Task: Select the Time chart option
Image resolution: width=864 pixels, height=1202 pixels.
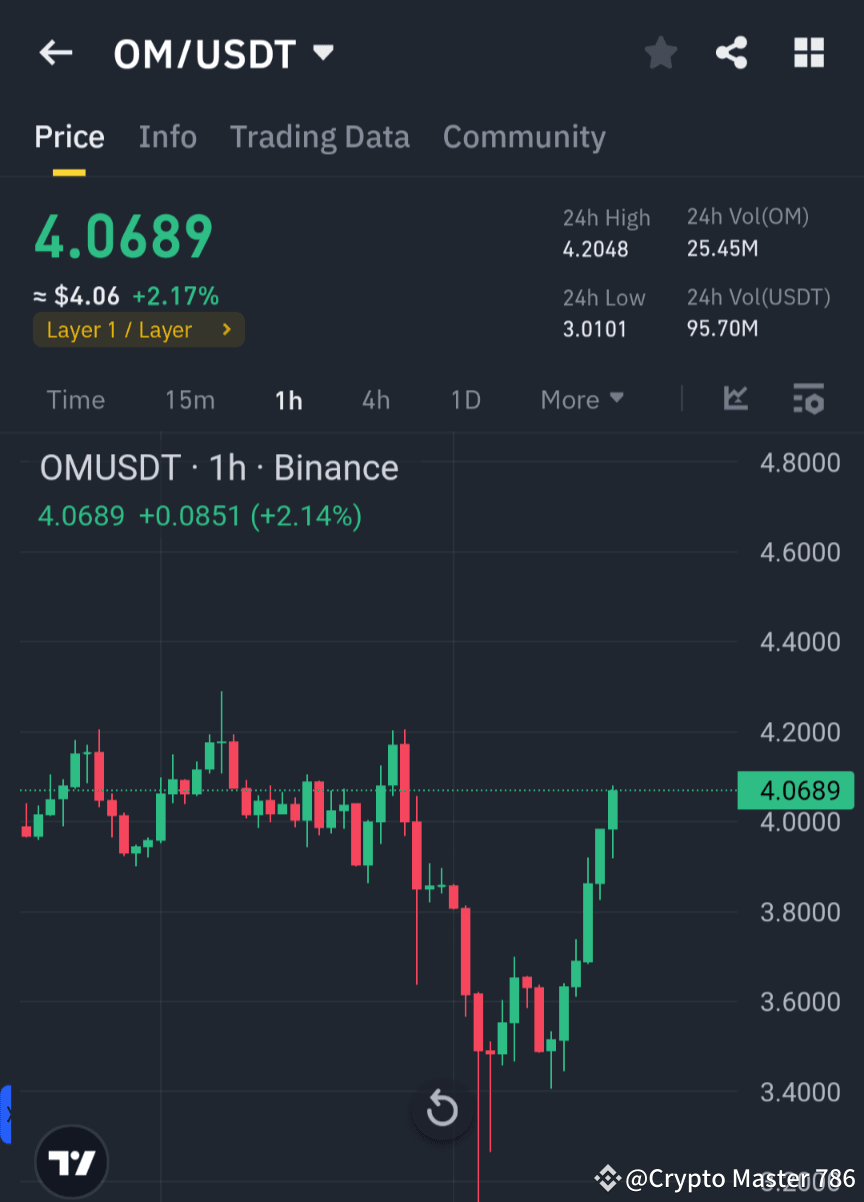Action: (75, 399)
